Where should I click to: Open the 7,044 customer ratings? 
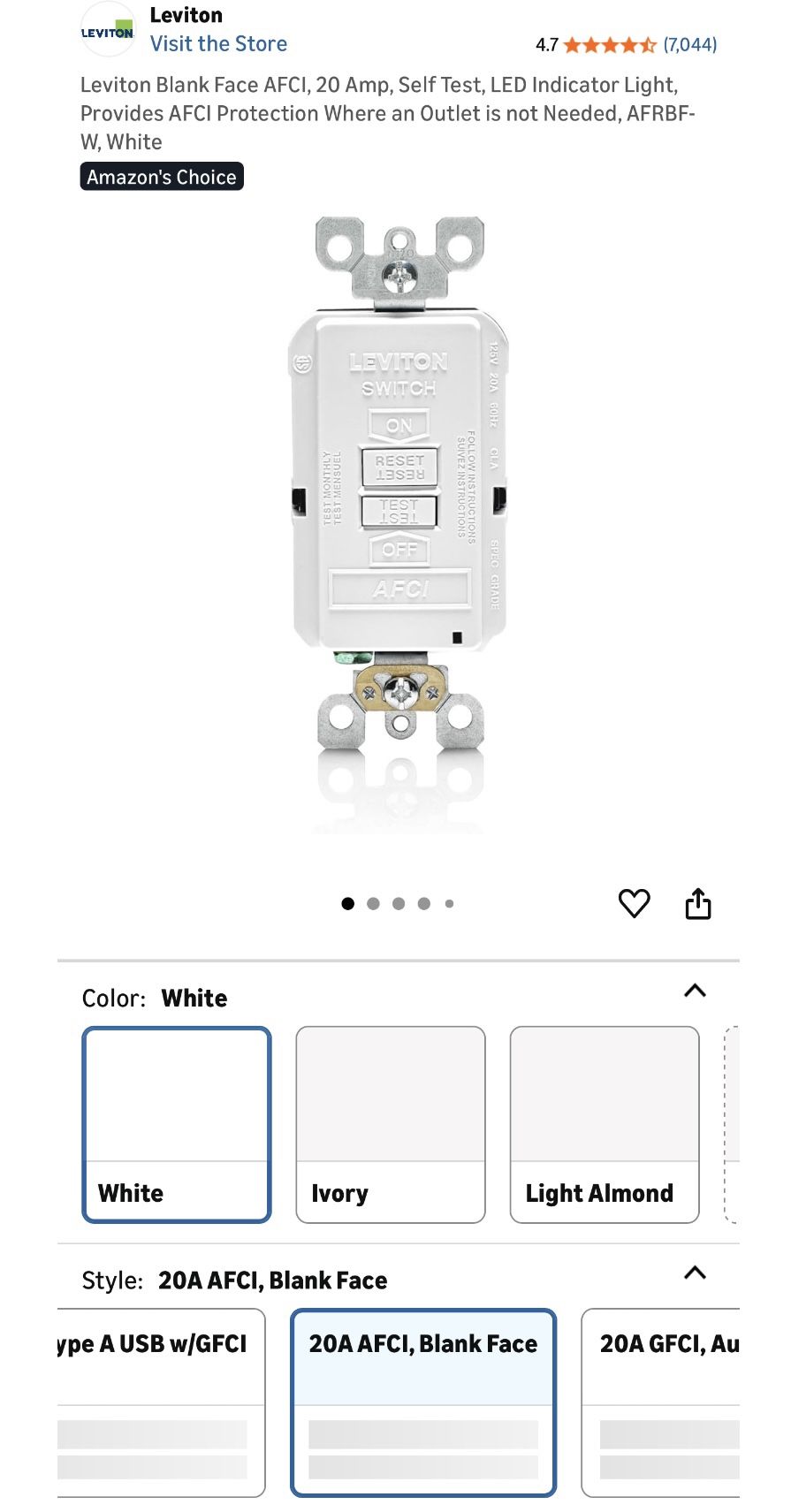(689, 44)
